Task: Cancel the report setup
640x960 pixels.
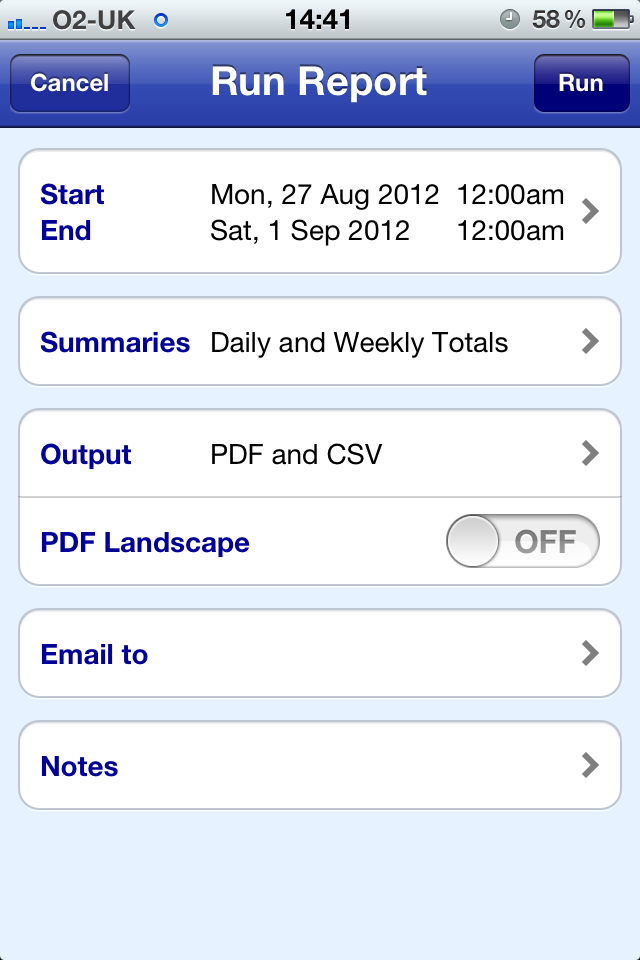Action: pyautogui.click(x=69, y=83)
